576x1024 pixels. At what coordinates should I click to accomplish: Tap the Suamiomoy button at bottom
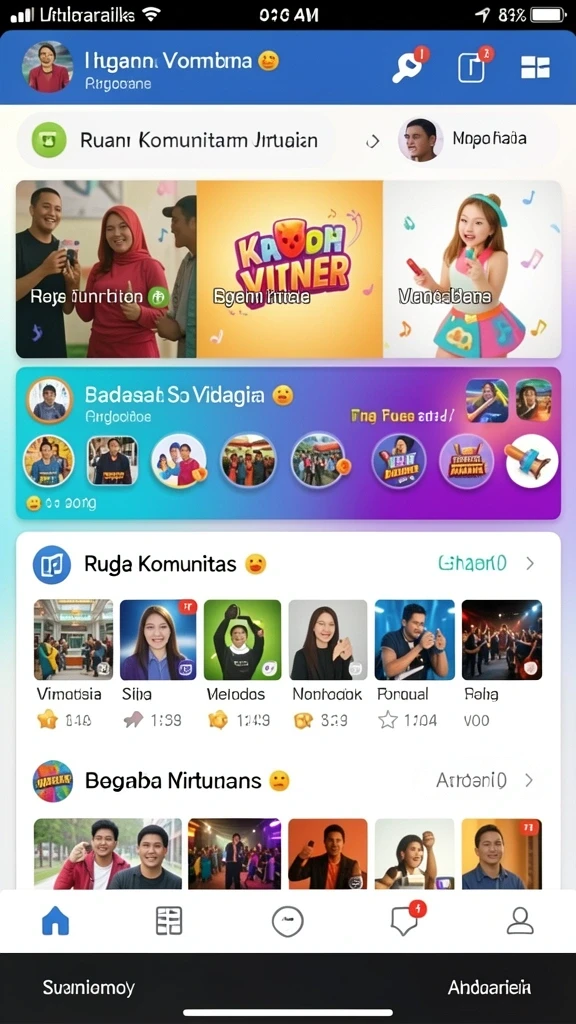(89, 987)
